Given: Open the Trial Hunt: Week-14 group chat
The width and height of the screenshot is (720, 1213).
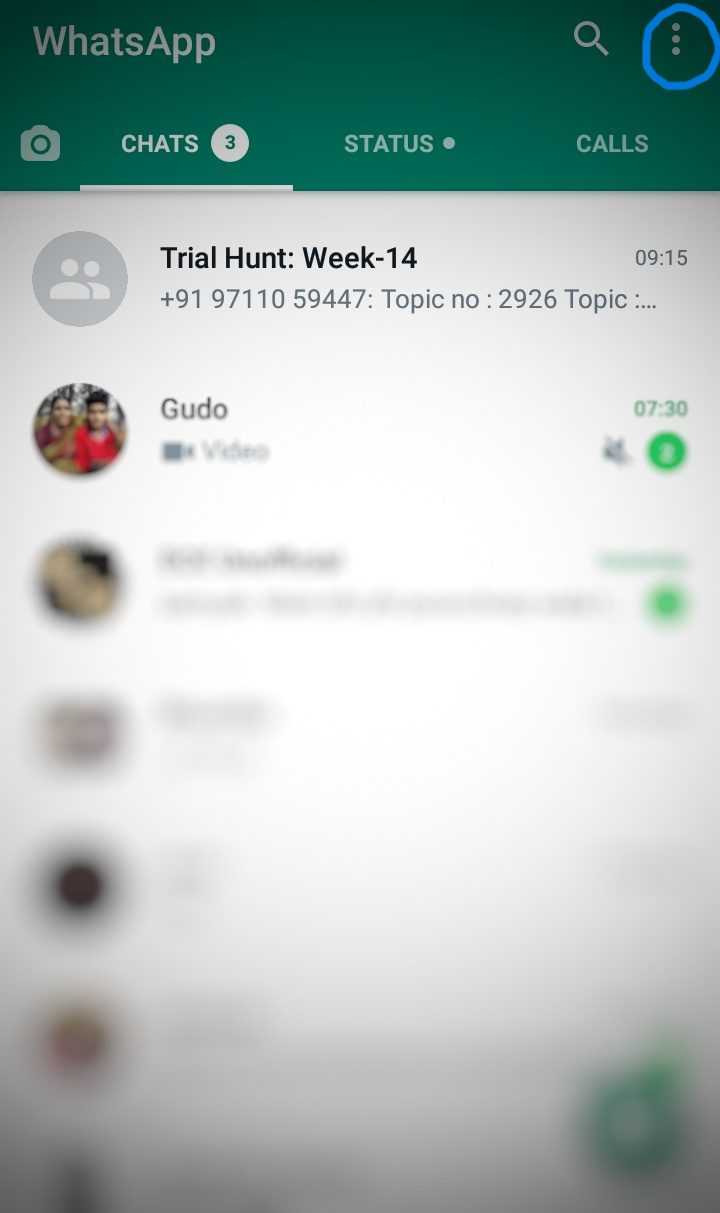Looking at the screenshot, I should 360,279.
